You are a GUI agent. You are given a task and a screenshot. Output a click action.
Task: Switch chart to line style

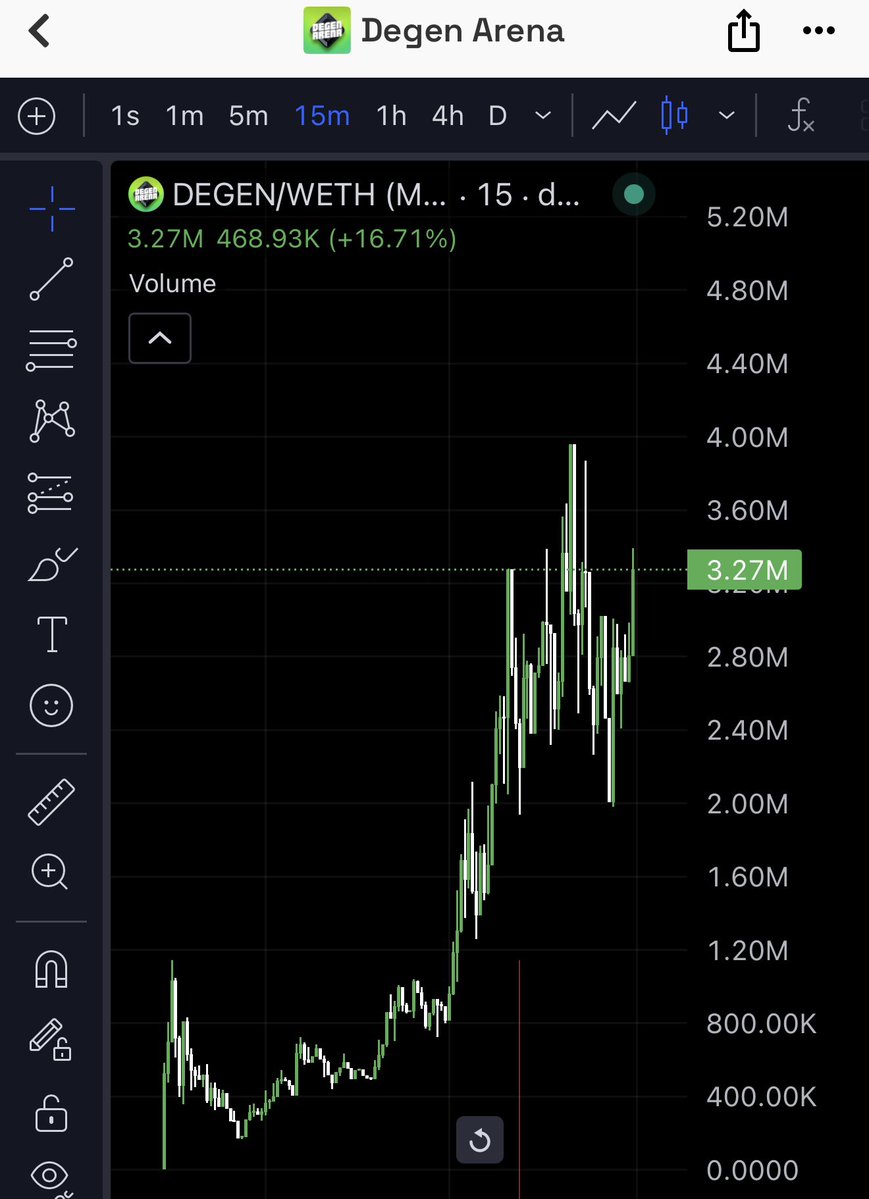tap(613, 117)
